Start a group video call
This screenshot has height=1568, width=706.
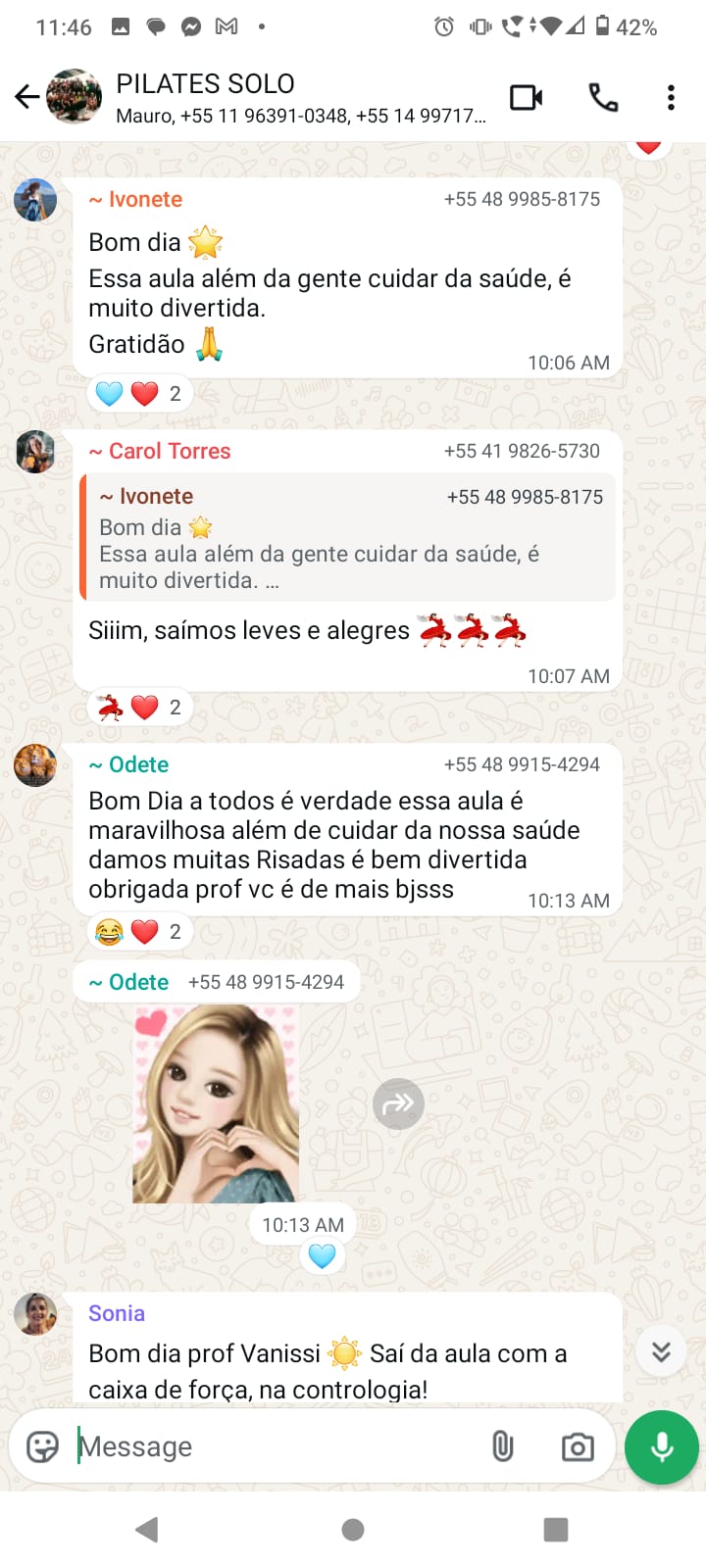click(x=527, y=97)
